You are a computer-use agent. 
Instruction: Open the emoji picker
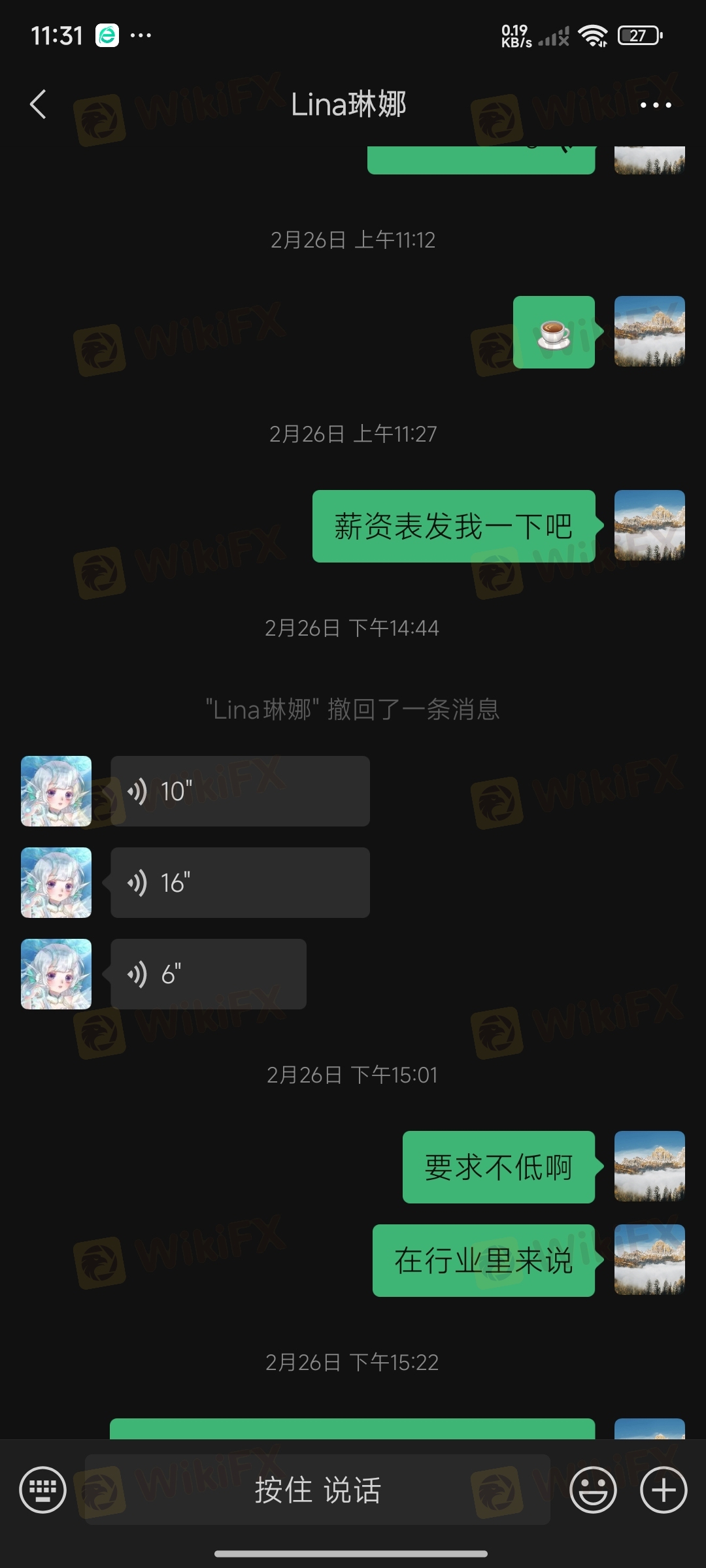click(593, 1490)
